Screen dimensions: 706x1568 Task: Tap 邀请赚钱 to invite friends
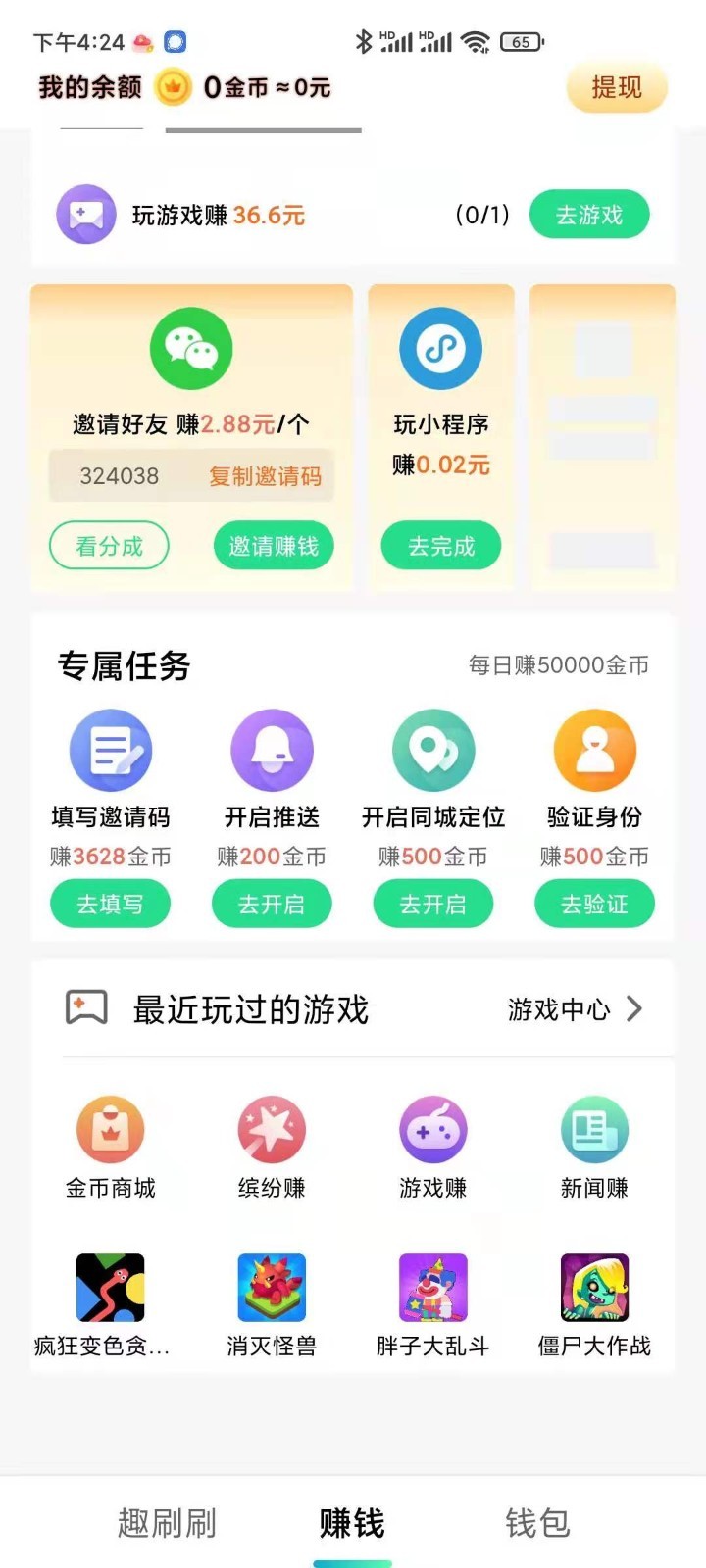click(x=274, y=546)
